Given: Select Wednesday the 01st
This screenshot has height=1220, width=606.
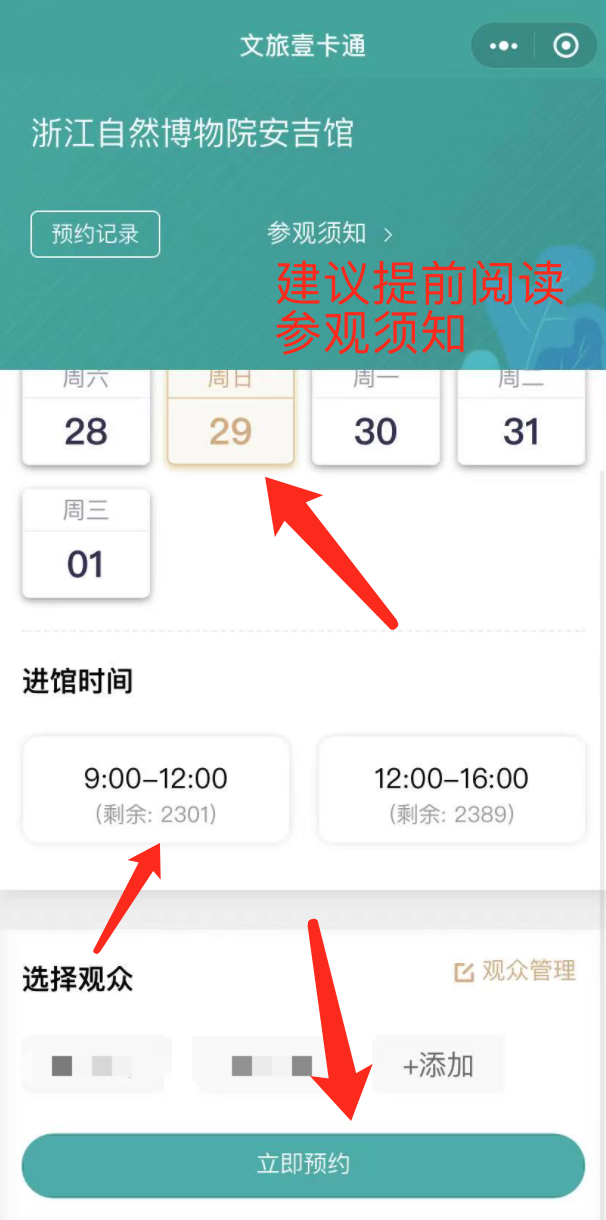Looking at the screenshot, I should click(86, 545).
